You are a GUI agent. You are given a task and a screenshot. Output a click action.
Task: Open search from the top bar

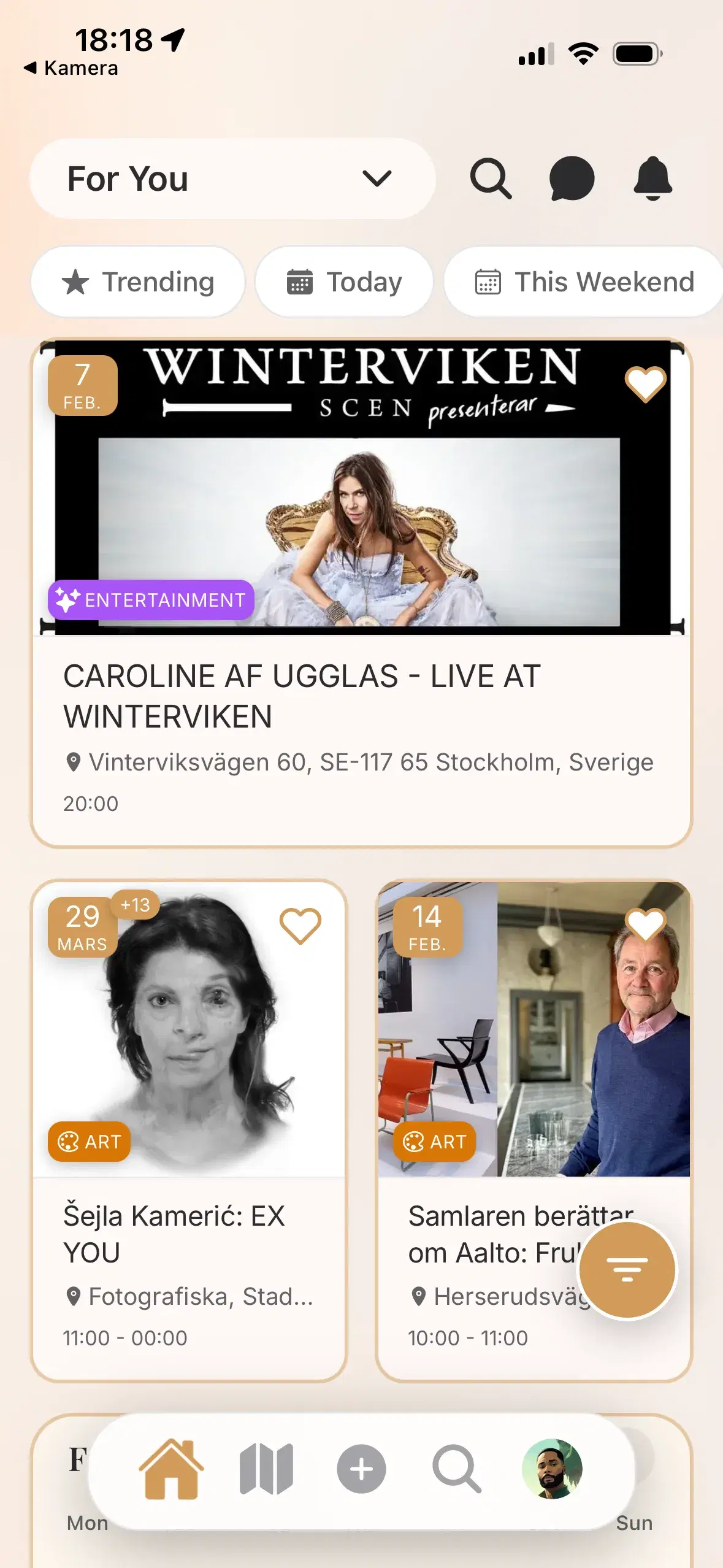(491, 179)
